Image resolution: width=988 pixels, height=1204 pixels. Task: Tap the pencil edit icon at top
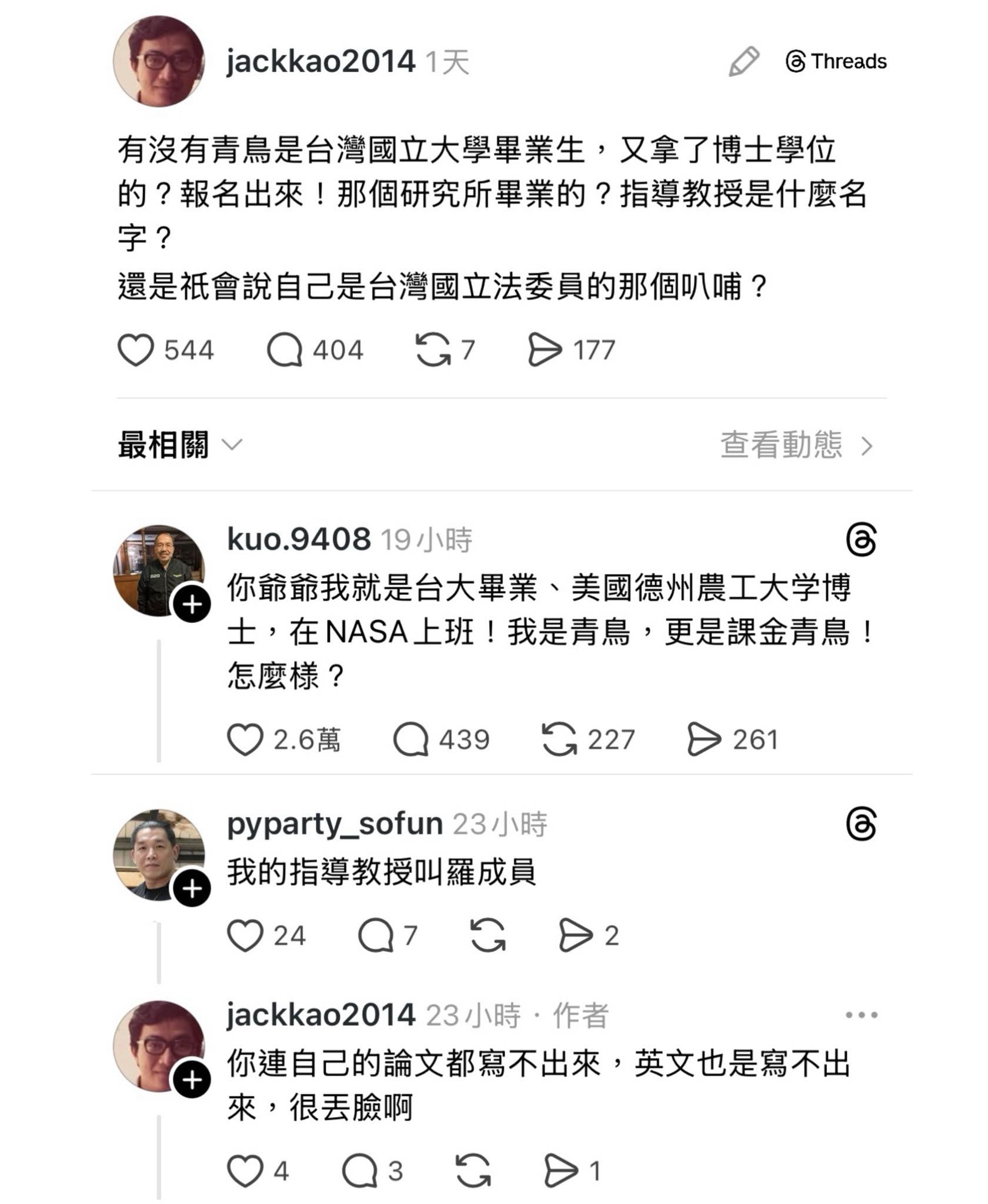click(x=744, y=62)
